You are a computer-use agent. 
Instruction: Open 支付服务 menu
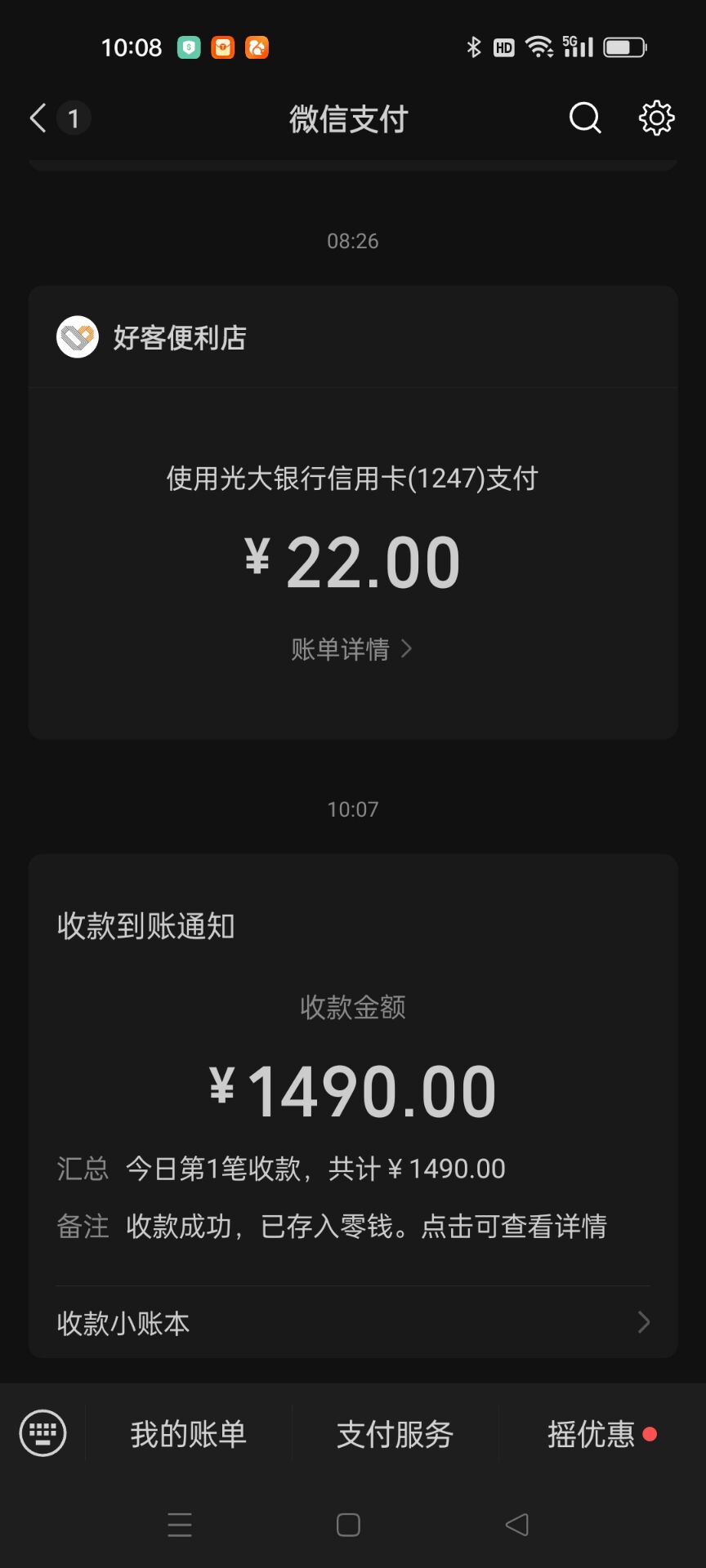tap(395, 1434)
